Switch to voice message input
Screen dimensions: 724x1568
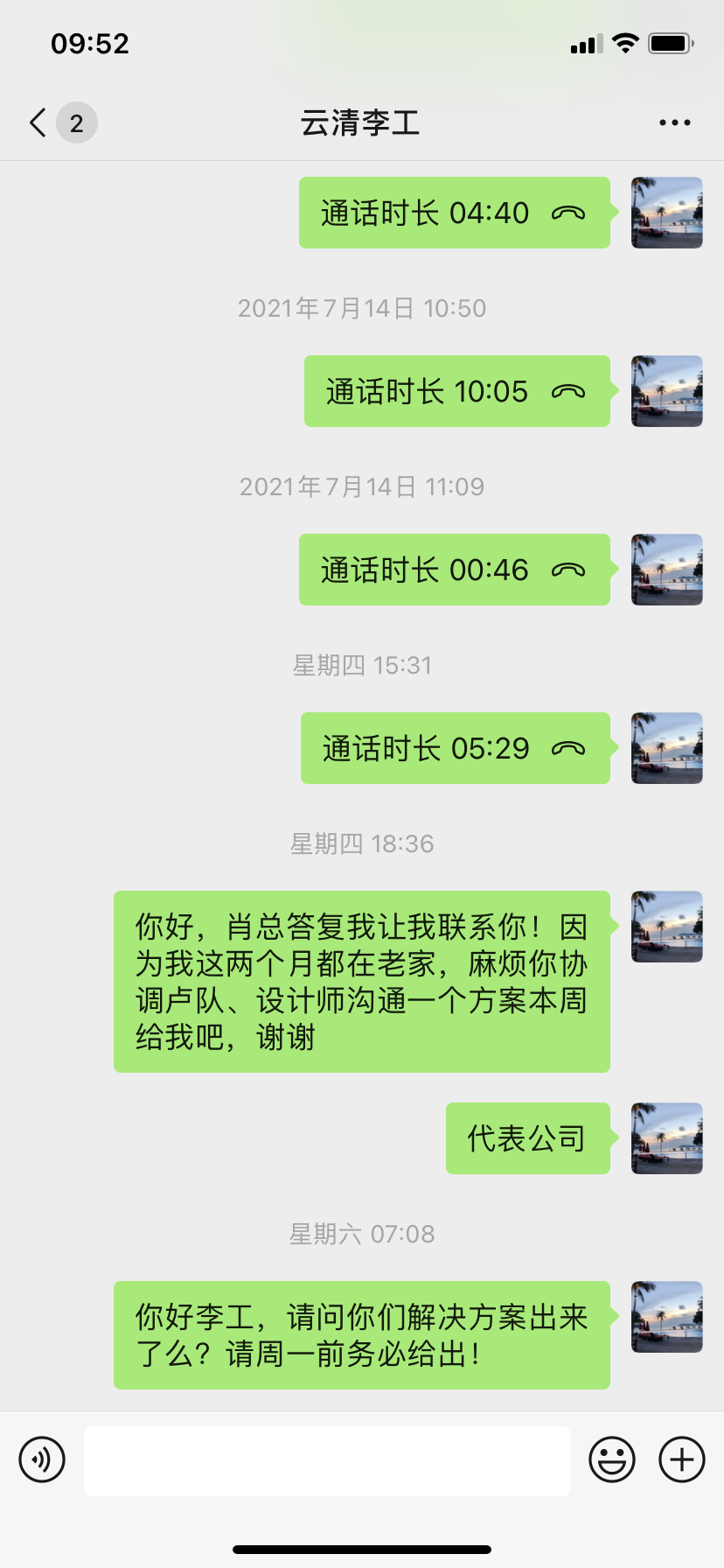click(x=42, y=1459)
